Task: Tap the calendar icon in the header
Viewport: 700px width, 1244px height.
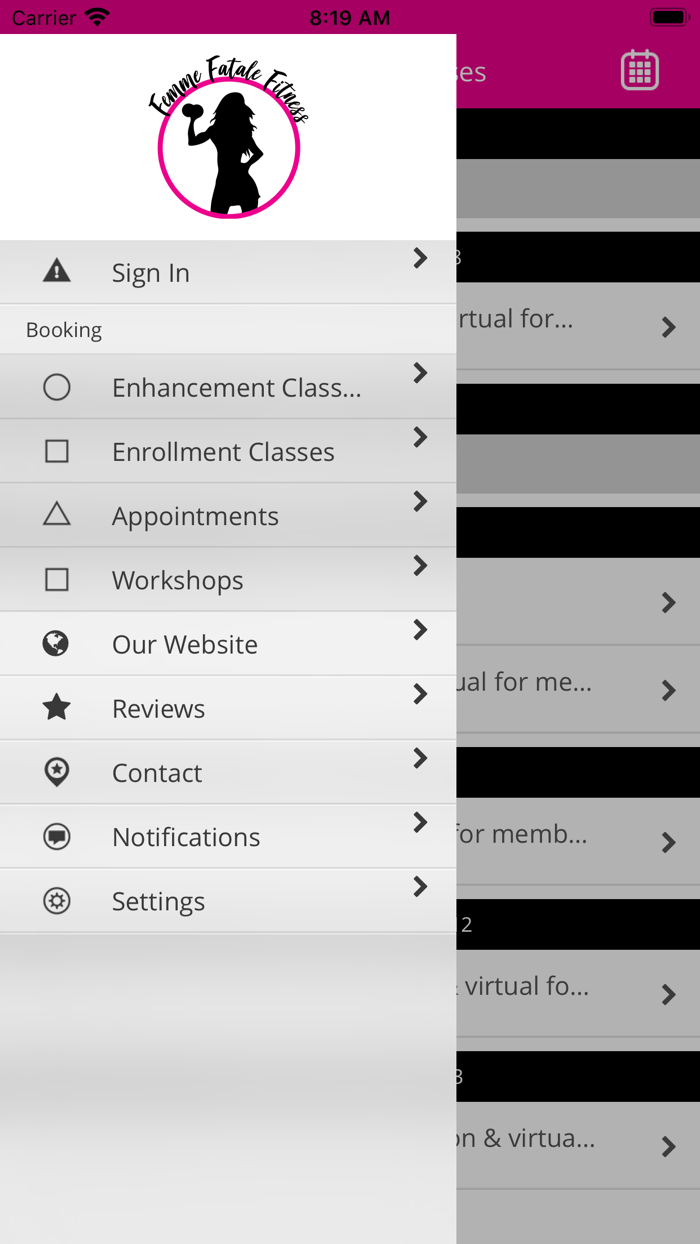Action: point(640,71)
